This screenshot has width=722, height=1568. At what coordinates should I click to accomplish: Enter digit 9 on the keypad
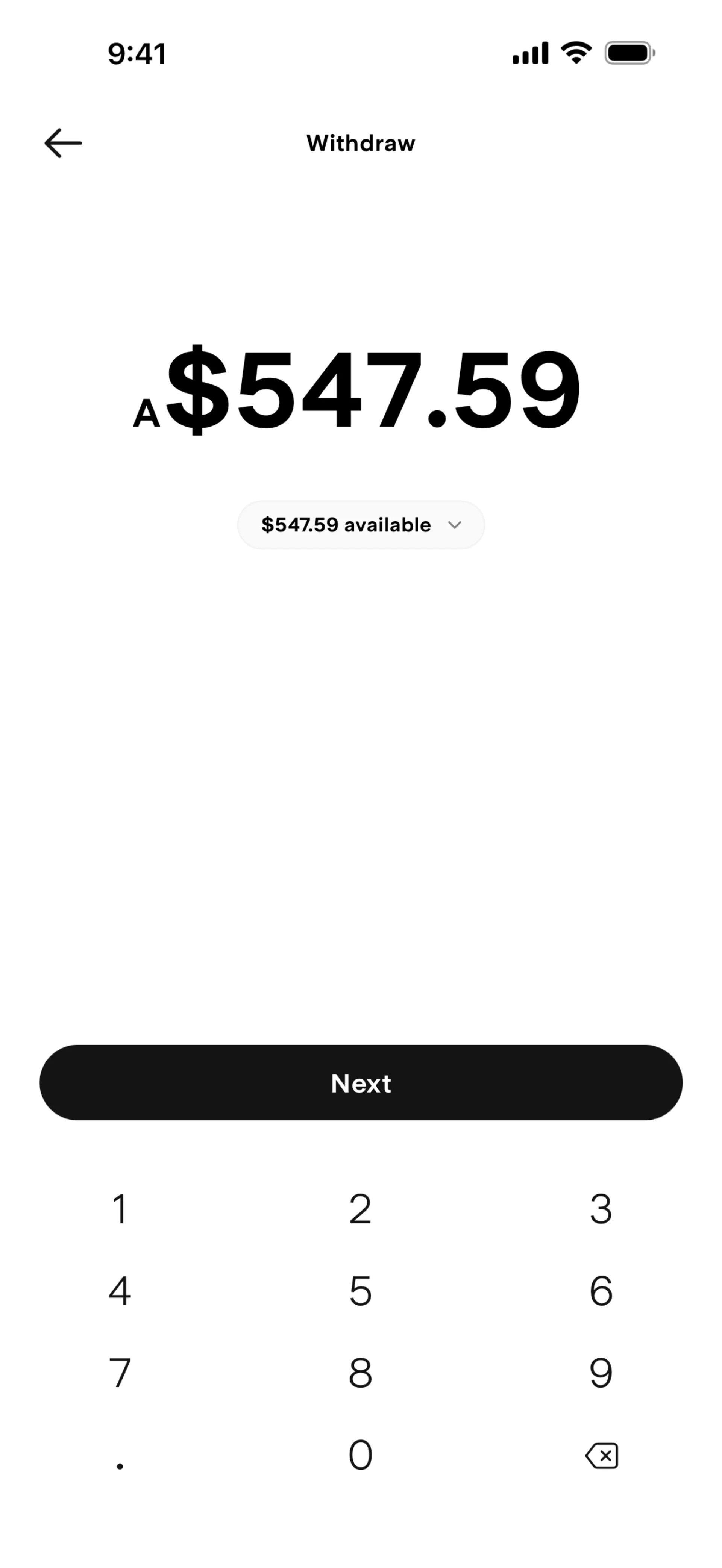tap(601, 1373)
